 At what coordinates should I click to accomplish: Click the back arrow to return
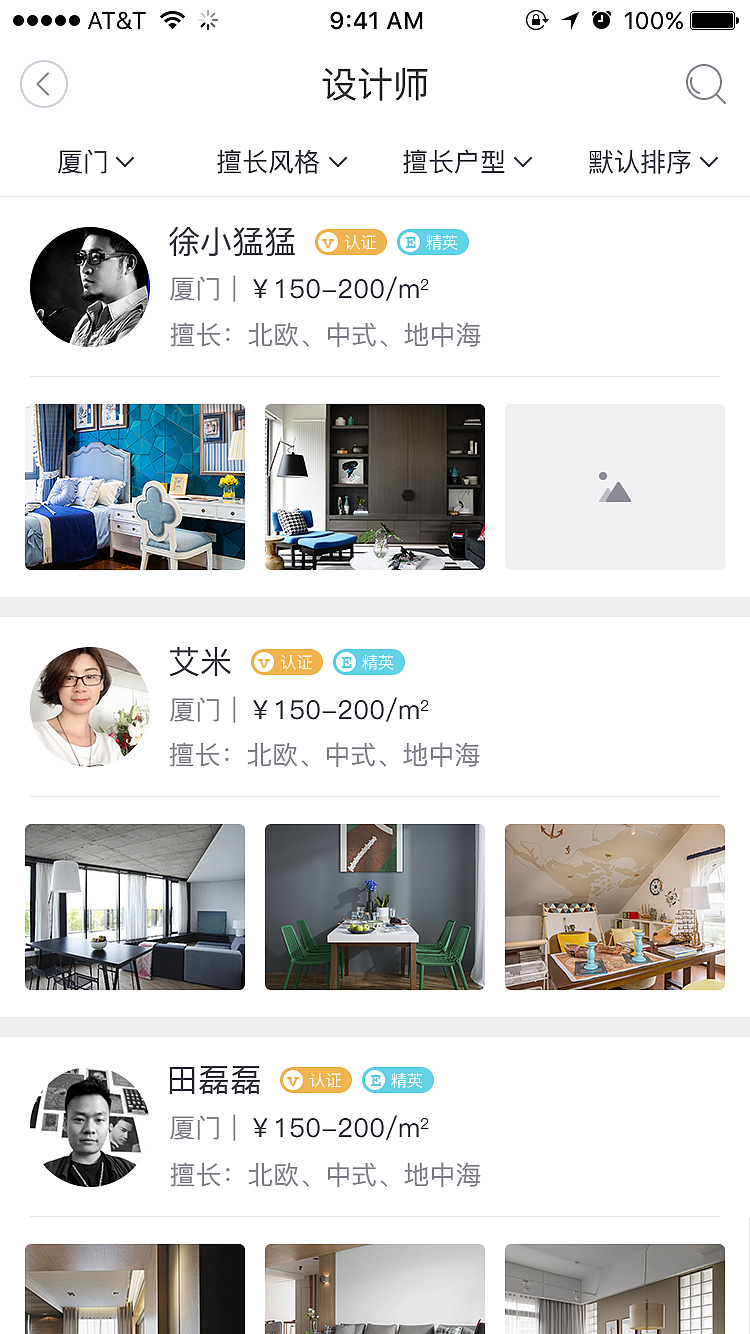(x=44, y=84)
